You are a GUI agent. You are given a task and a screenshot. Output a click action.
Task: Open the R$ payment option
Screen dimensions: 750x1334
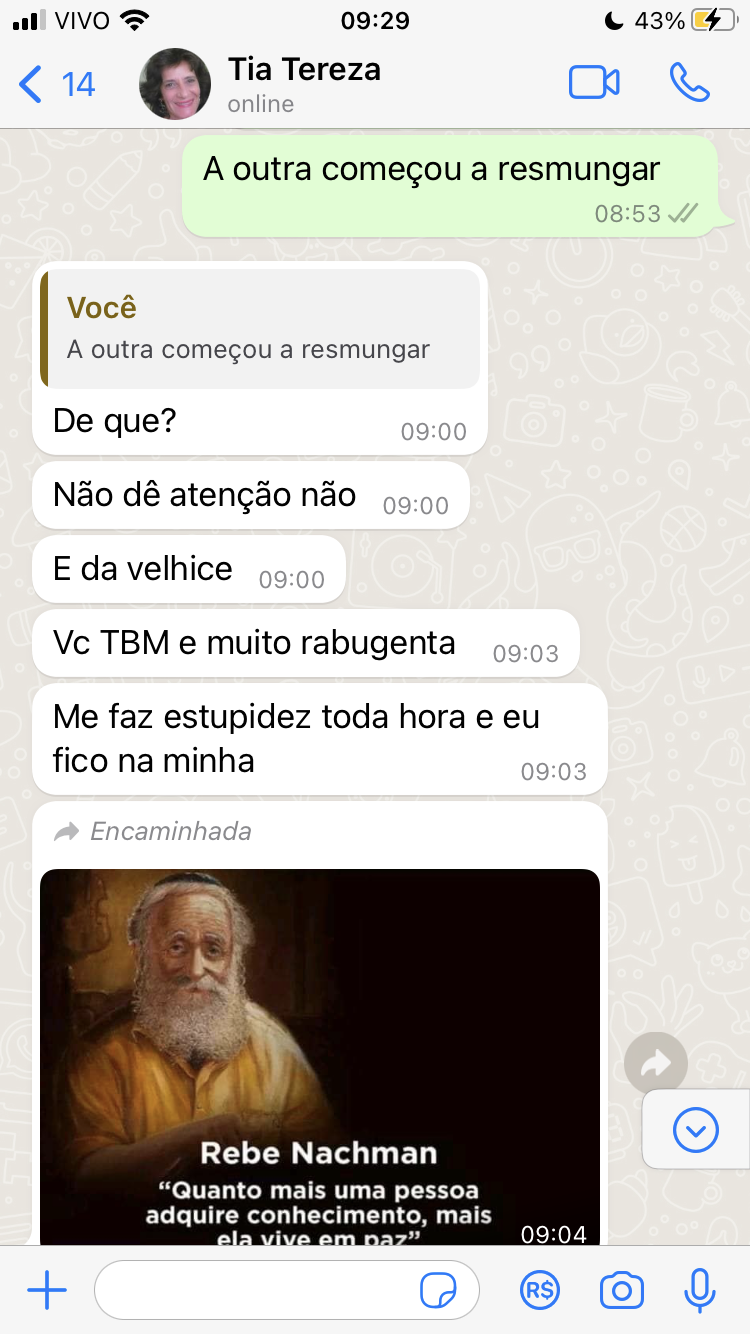point(540,1291)
